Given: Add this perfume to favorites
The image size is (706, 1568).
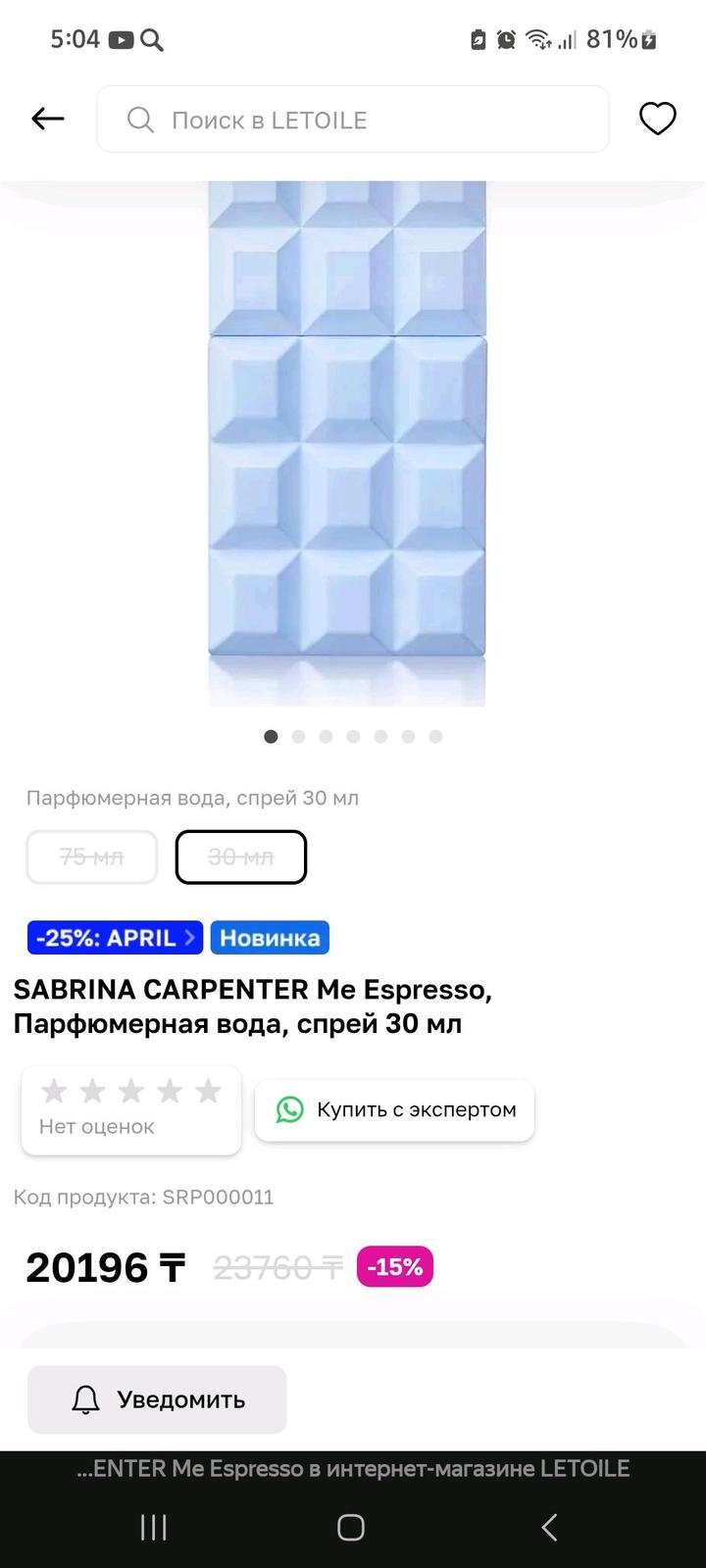Looking at the screenshot, I should [657, 119].
